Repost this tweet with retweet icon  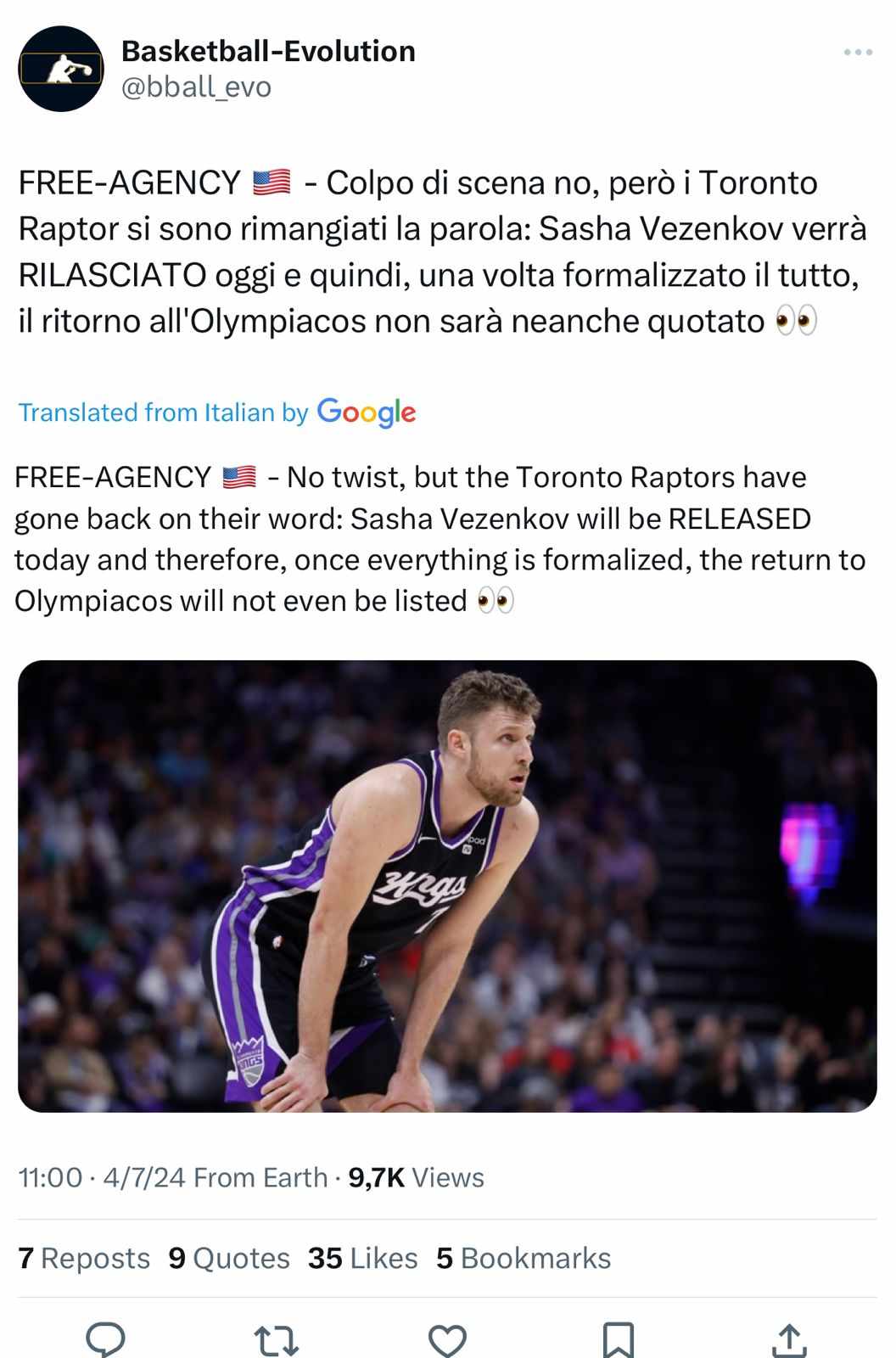tap(277, 1338)
